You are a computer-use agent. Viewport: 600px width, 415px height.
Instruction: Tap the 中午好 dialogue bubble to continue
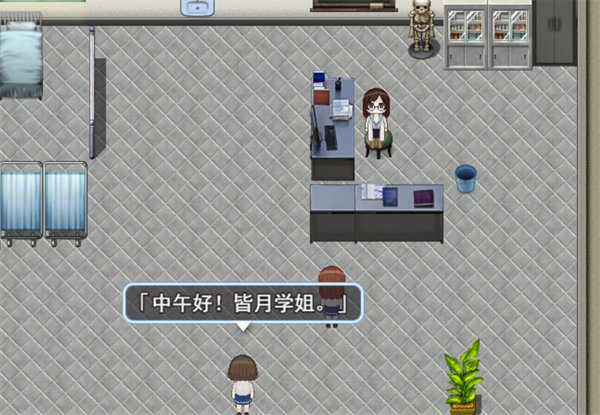[242, 305]
